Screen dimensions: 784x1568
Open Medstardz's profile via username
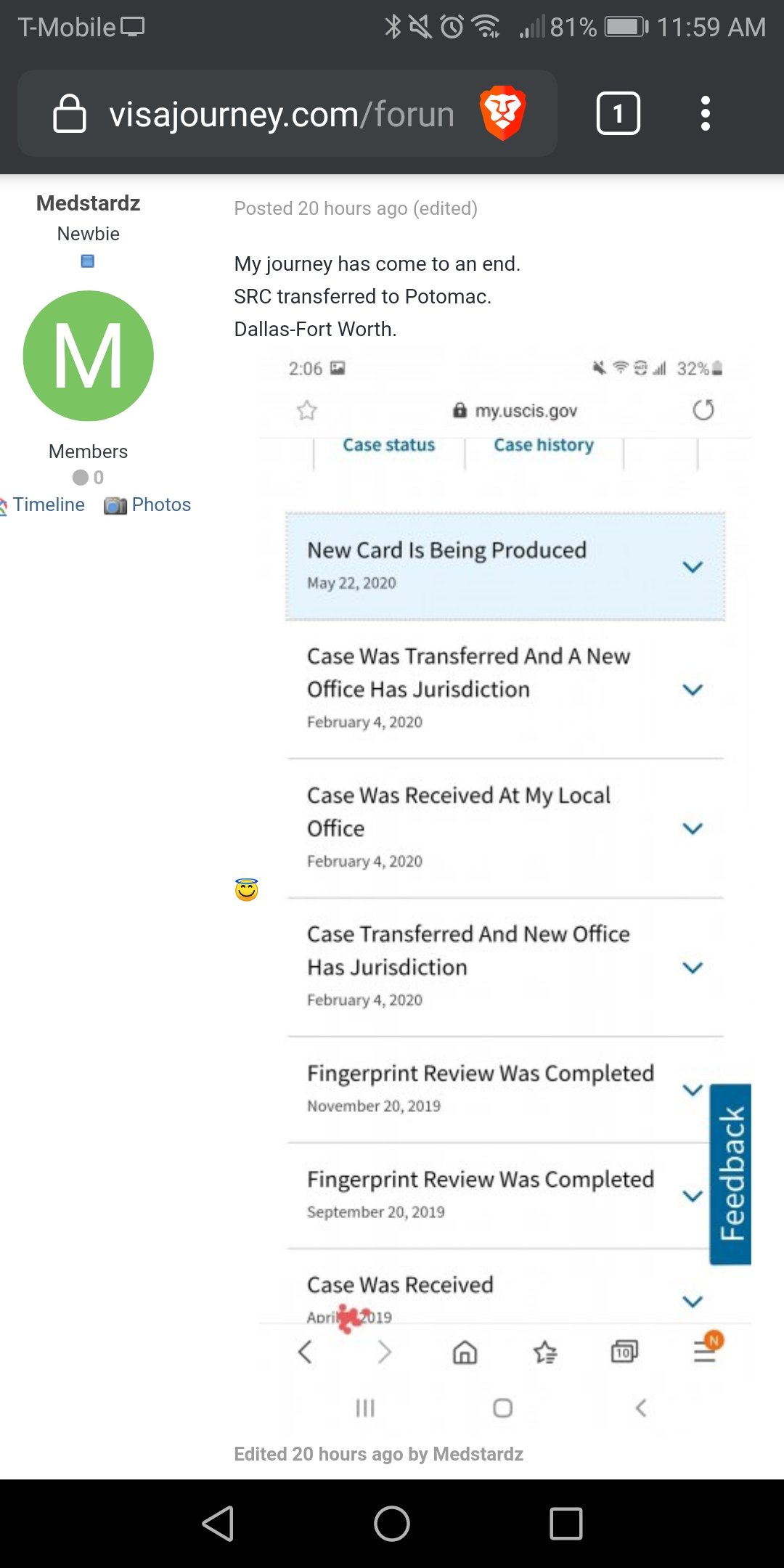pos(88,203)
